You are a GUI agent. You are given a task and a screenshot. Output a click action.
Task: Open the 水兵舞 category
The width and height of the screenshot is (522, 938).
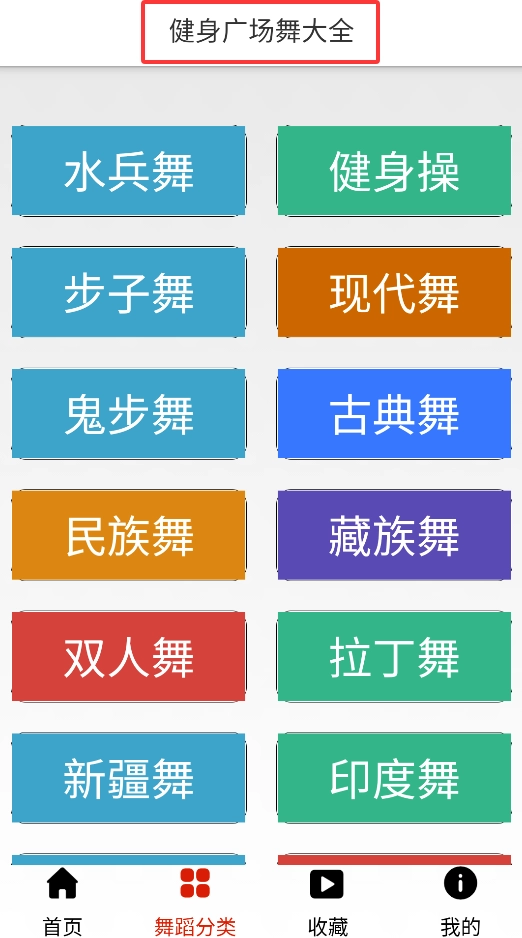click(129, 171)
